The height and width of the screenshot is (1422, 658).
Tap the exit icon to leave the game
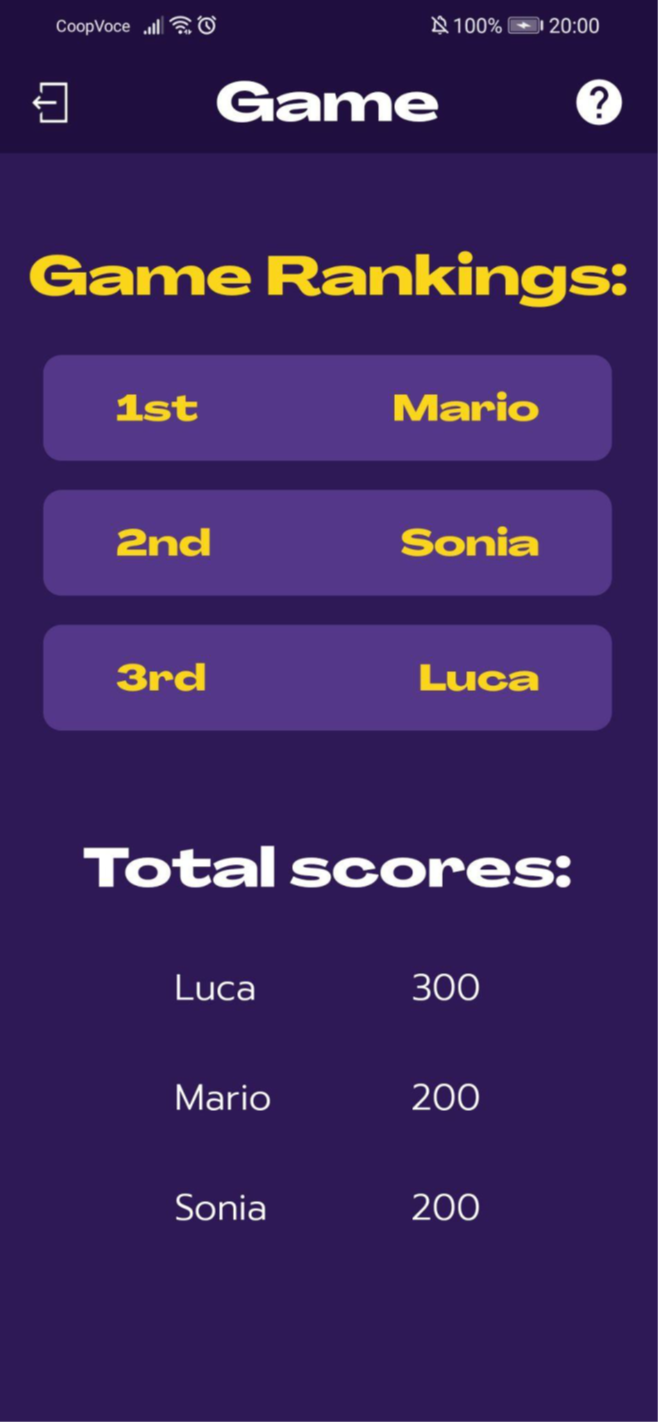click(x=51, y=103)
